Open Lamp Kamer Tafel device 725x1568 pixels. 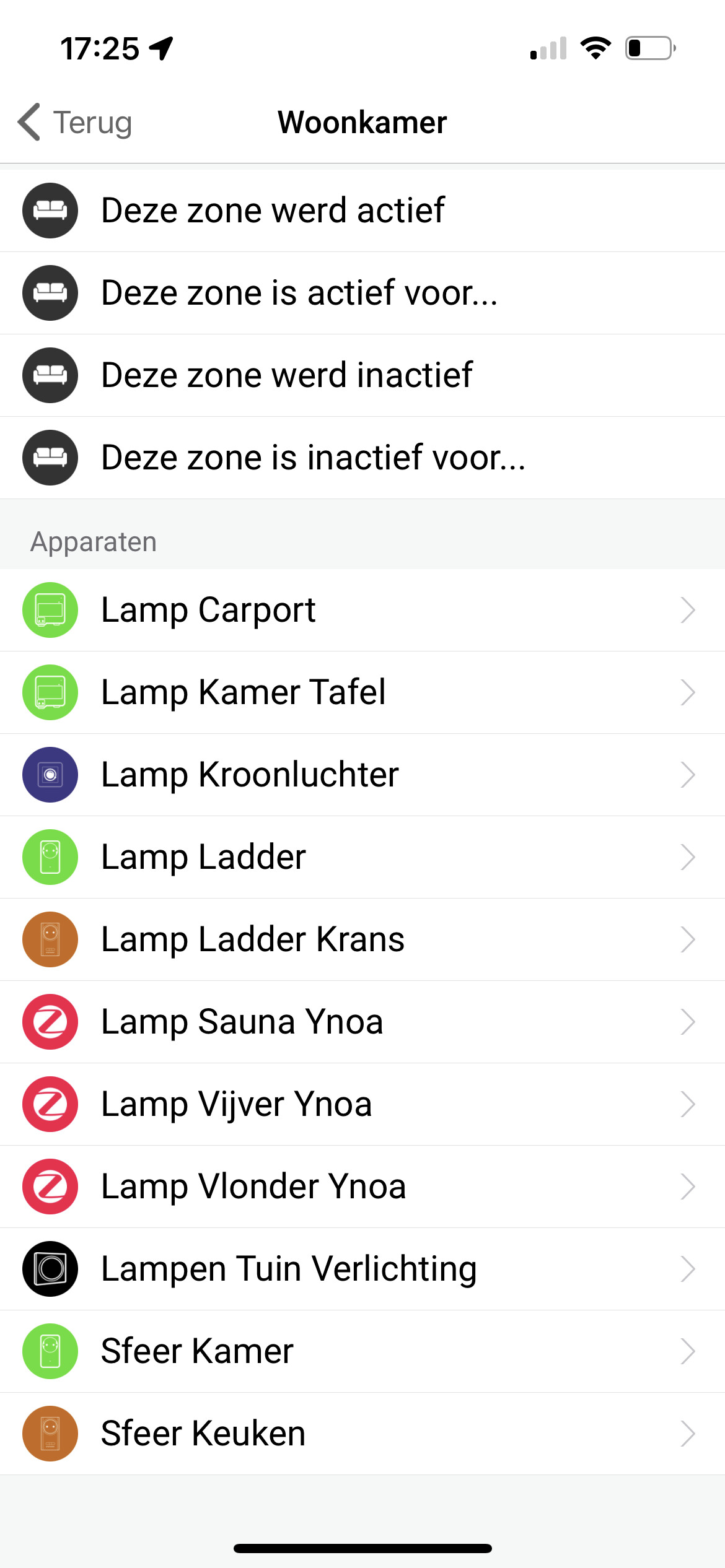tap(362, 692)
